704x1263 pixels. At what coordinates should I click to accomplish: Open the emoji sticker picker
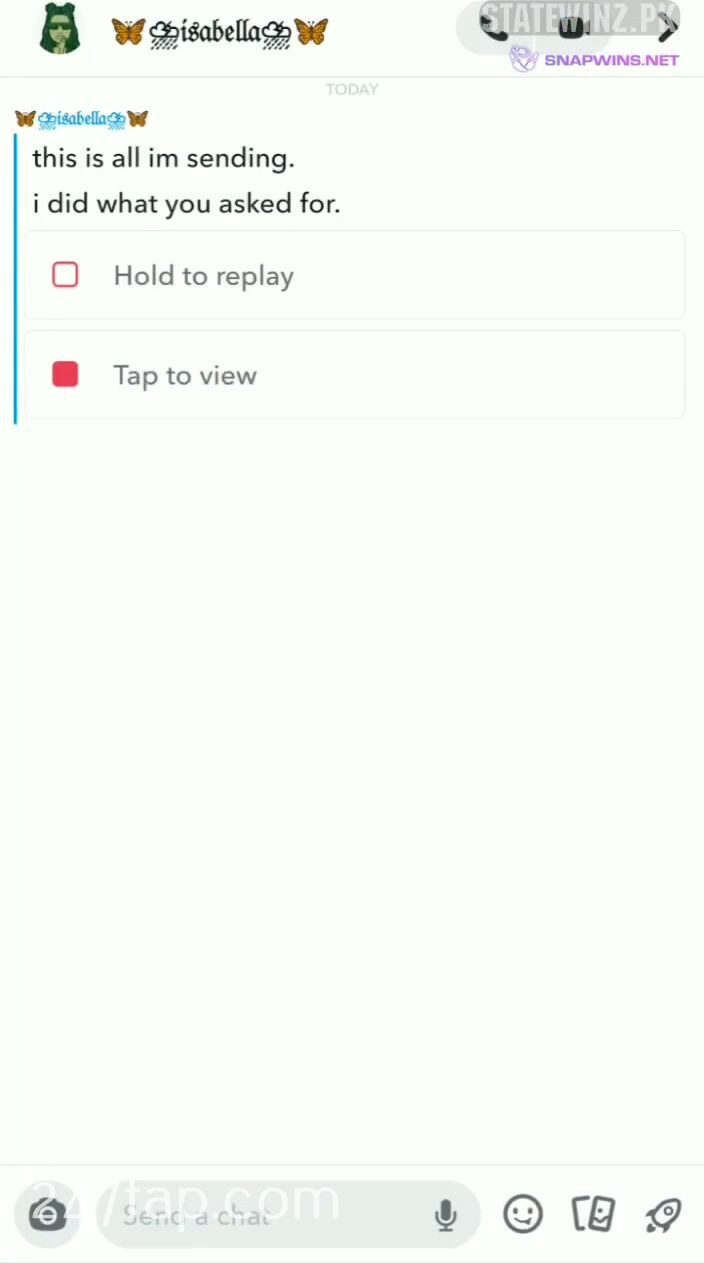[x=522, y=1214]
